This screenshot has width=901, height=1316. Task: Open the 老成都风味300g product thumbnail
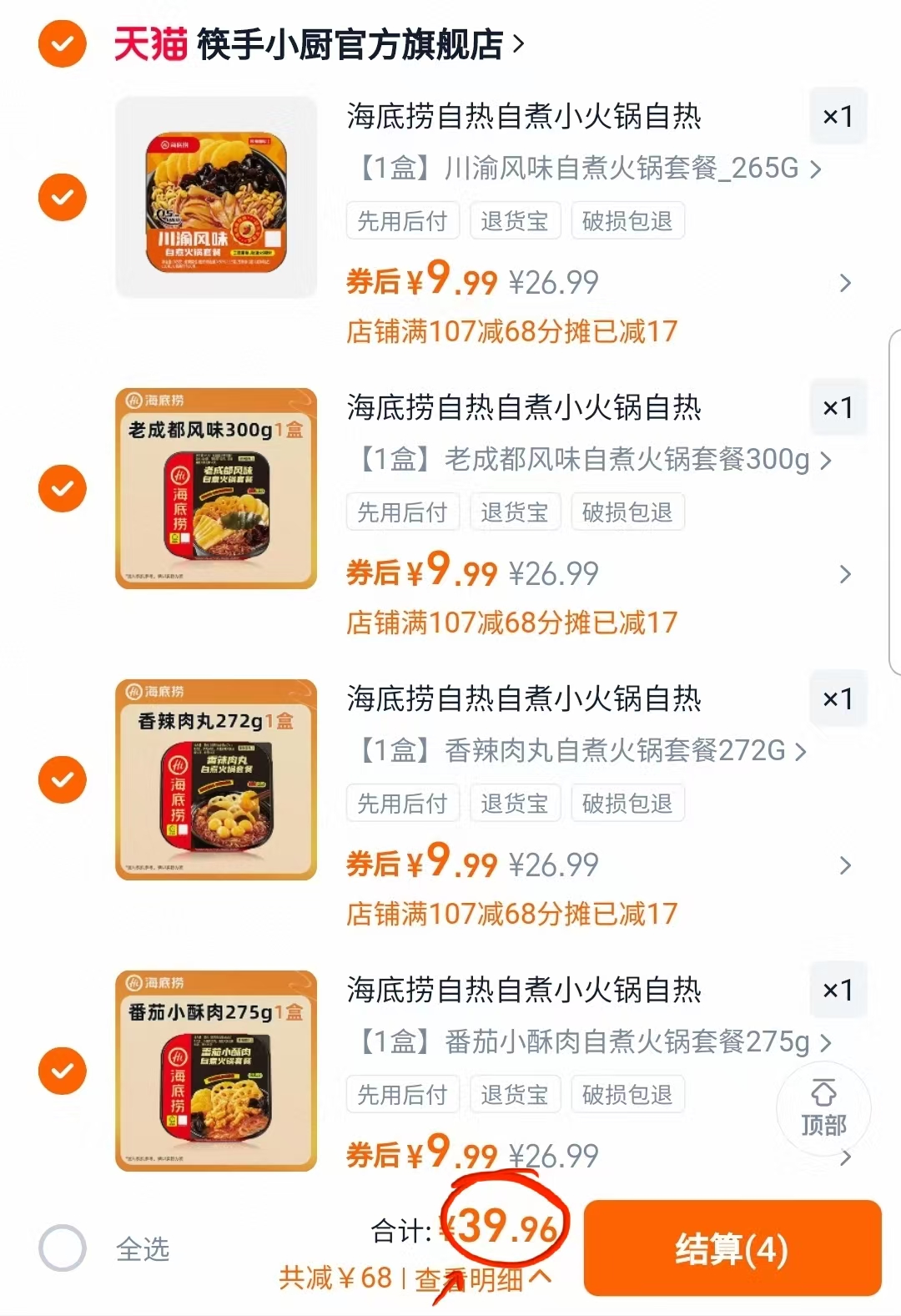click(215, 490)
